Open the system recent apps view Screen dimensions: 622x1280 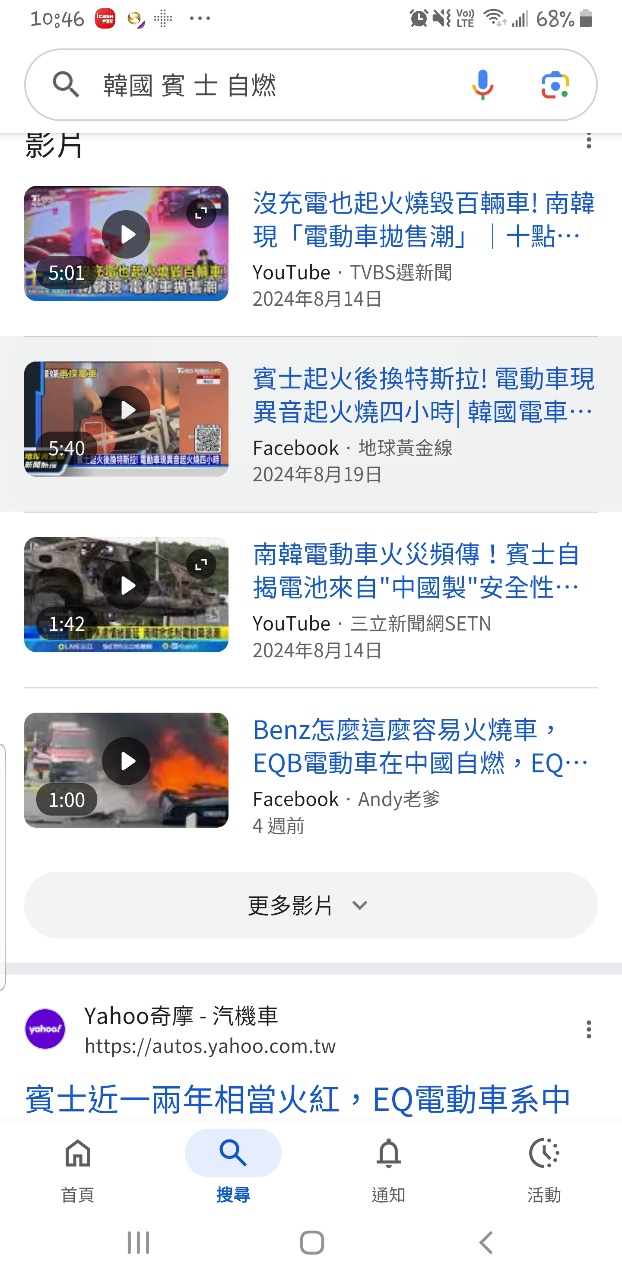coord(138,1242)
